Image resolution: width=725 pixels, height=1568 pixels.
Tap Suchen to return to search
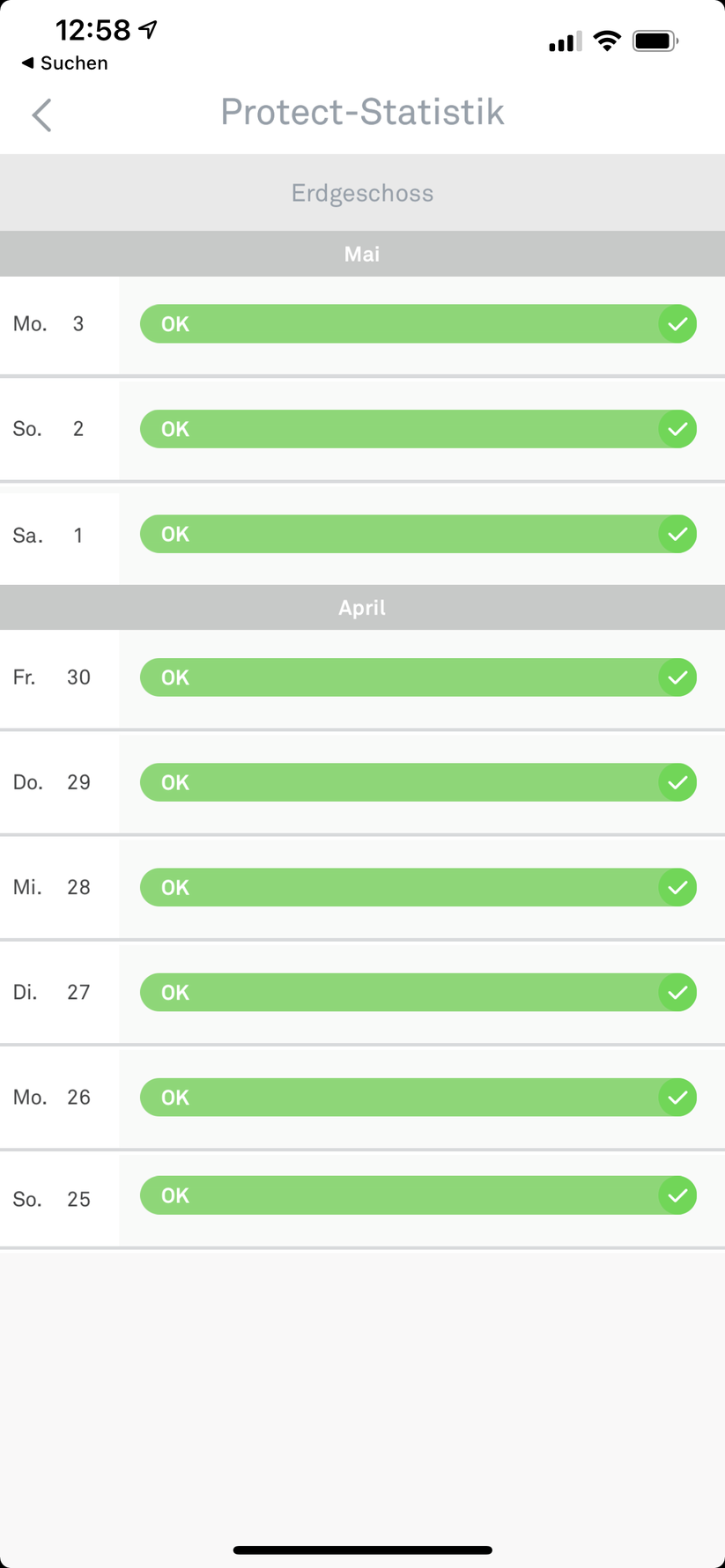coord(63,63)
